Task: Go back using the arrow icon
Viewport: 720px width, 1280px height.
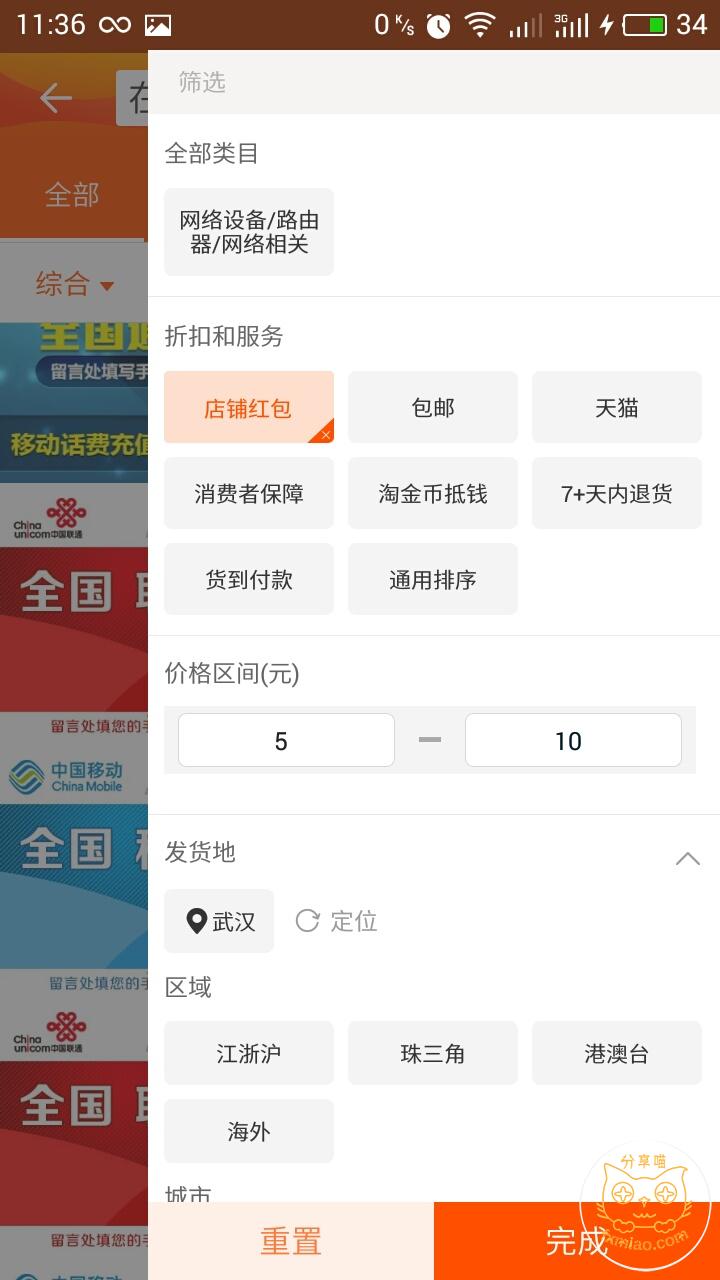Action: click(x=56, y=98)
